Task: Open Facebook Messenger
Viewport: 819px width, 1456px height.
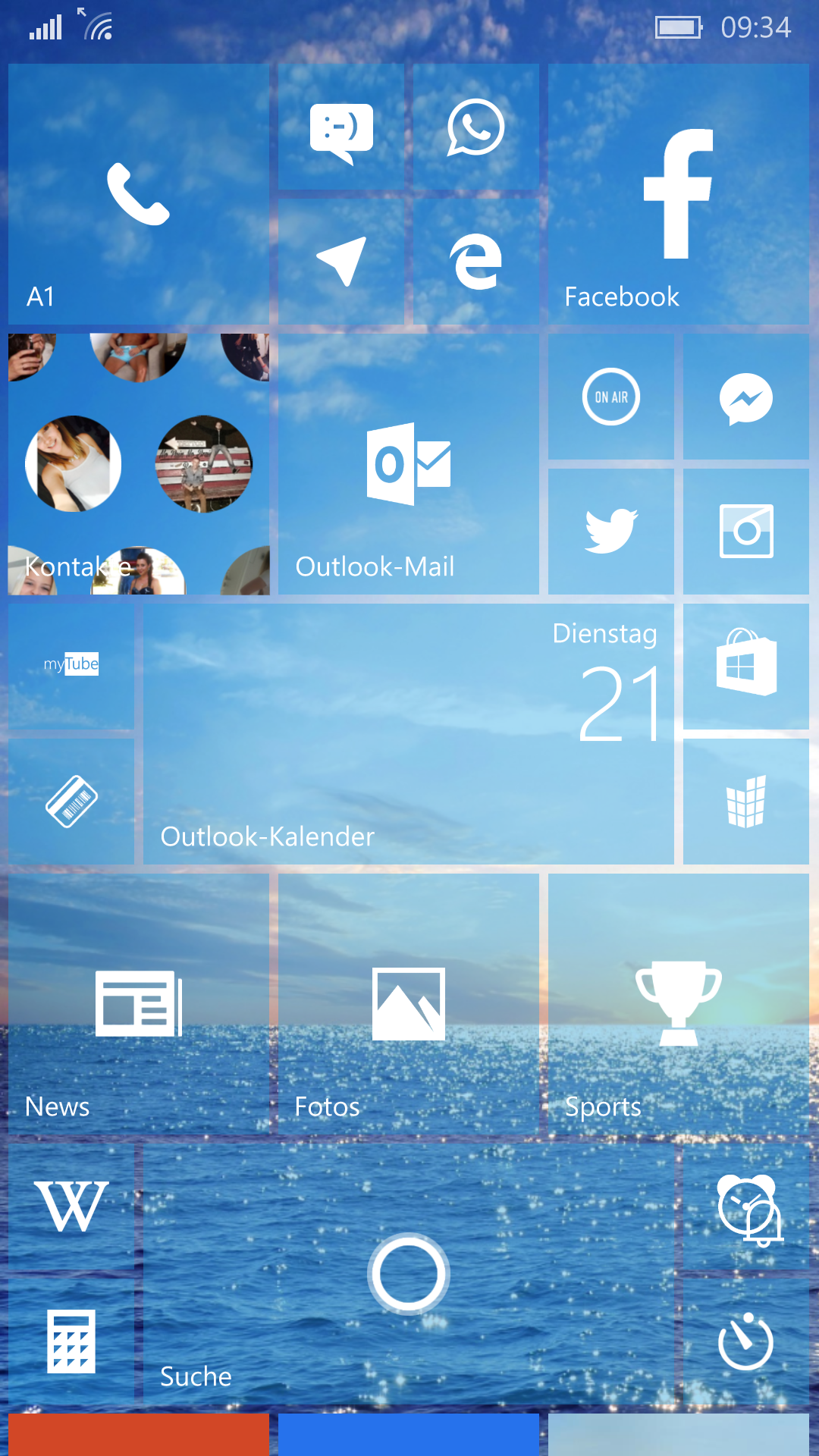Action: pyautogui.click(x=746, y=397)
